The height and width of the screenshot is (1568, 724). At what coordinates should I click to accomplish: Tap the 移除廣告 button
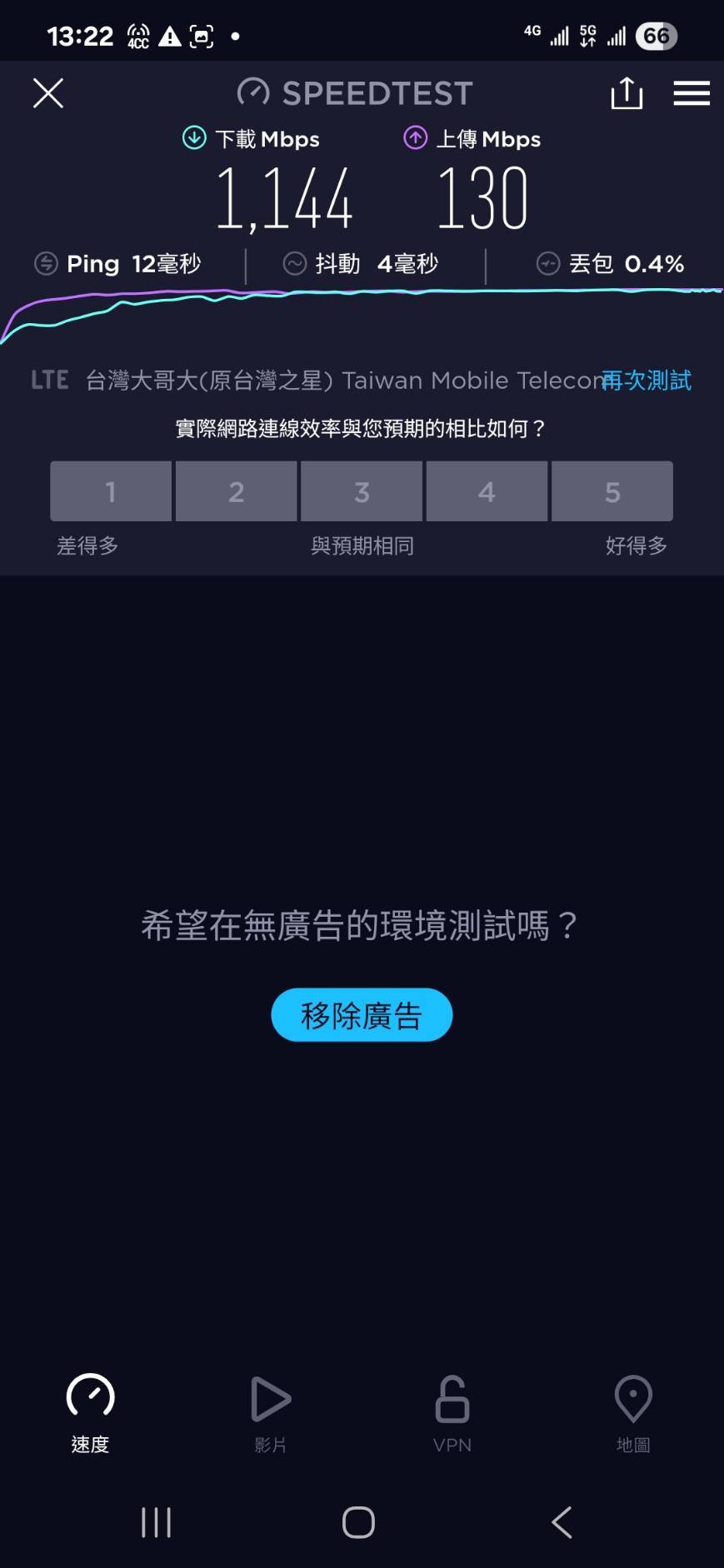[362, 1015]
